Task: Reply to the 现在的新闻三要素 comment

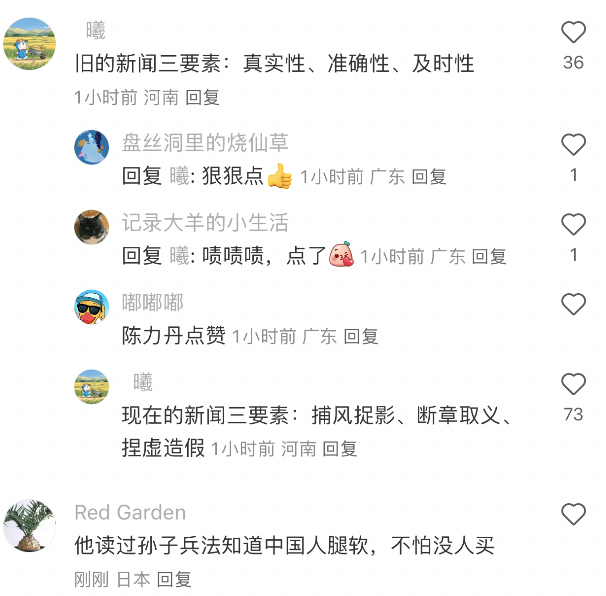Action: (x=340, y=449)
